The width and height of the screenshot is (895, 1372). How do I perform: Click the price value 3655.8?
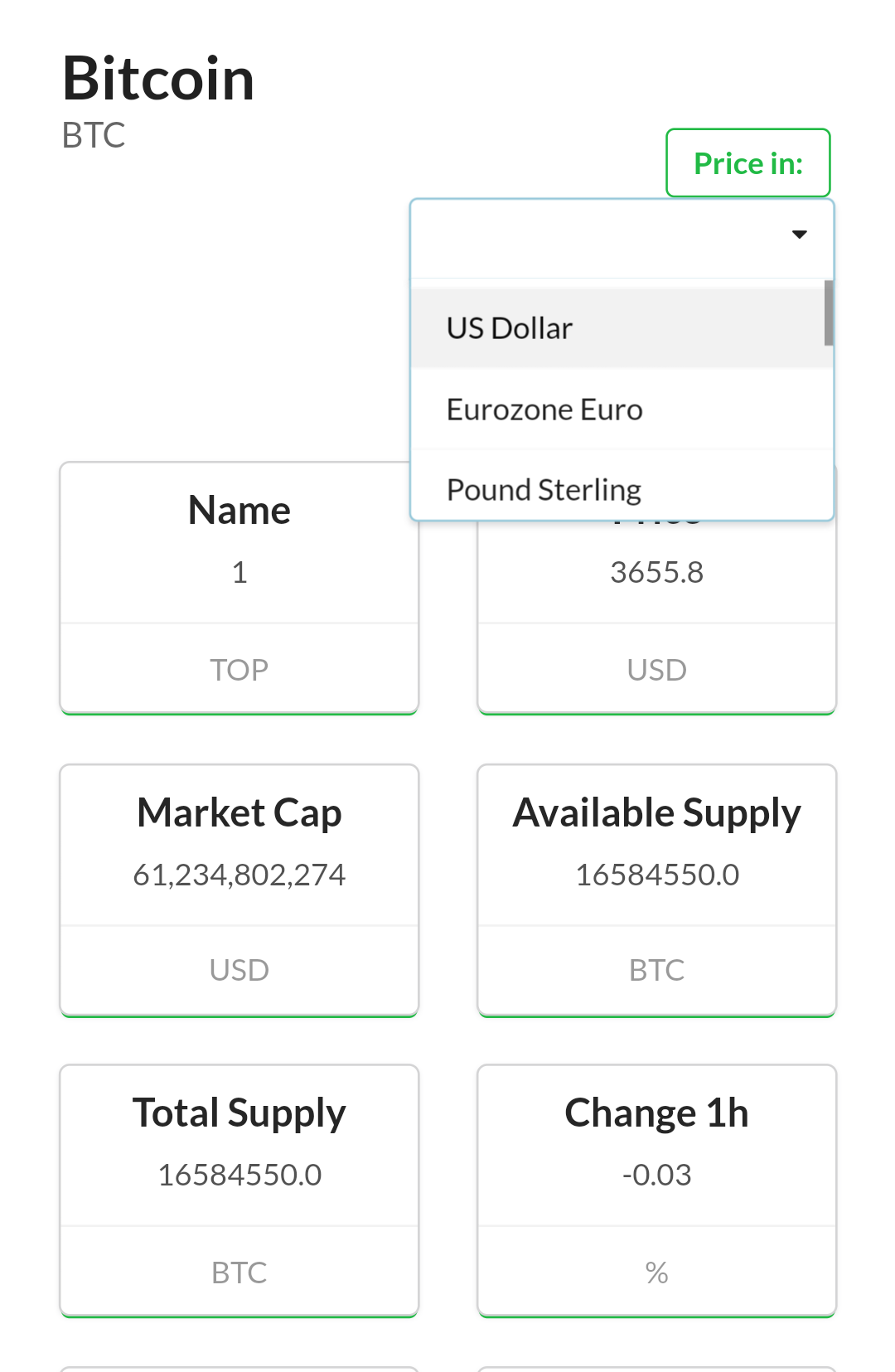pyautogui.click(x=656, y=571)
